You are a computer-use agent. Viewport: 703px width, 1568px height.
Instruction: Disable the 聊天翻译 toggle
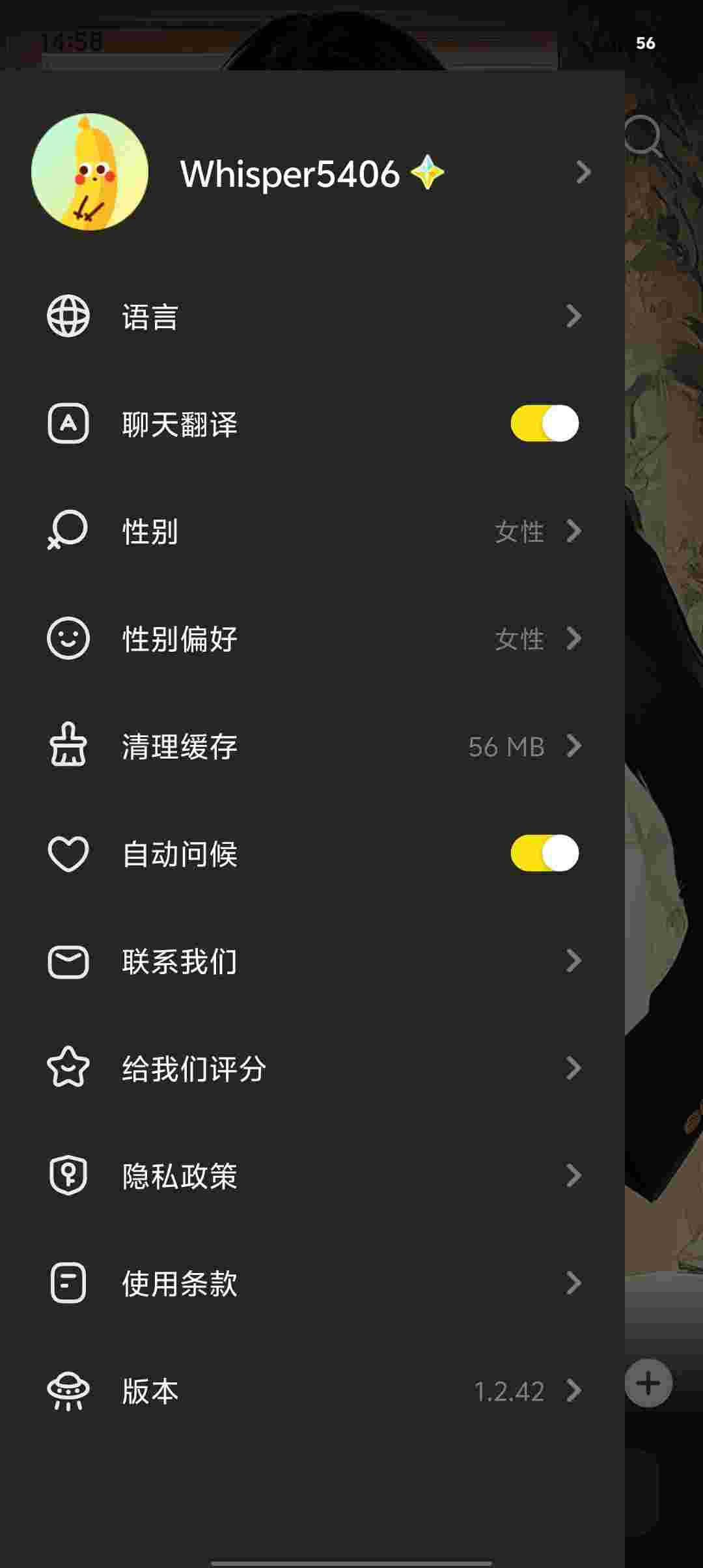point(544,424)
